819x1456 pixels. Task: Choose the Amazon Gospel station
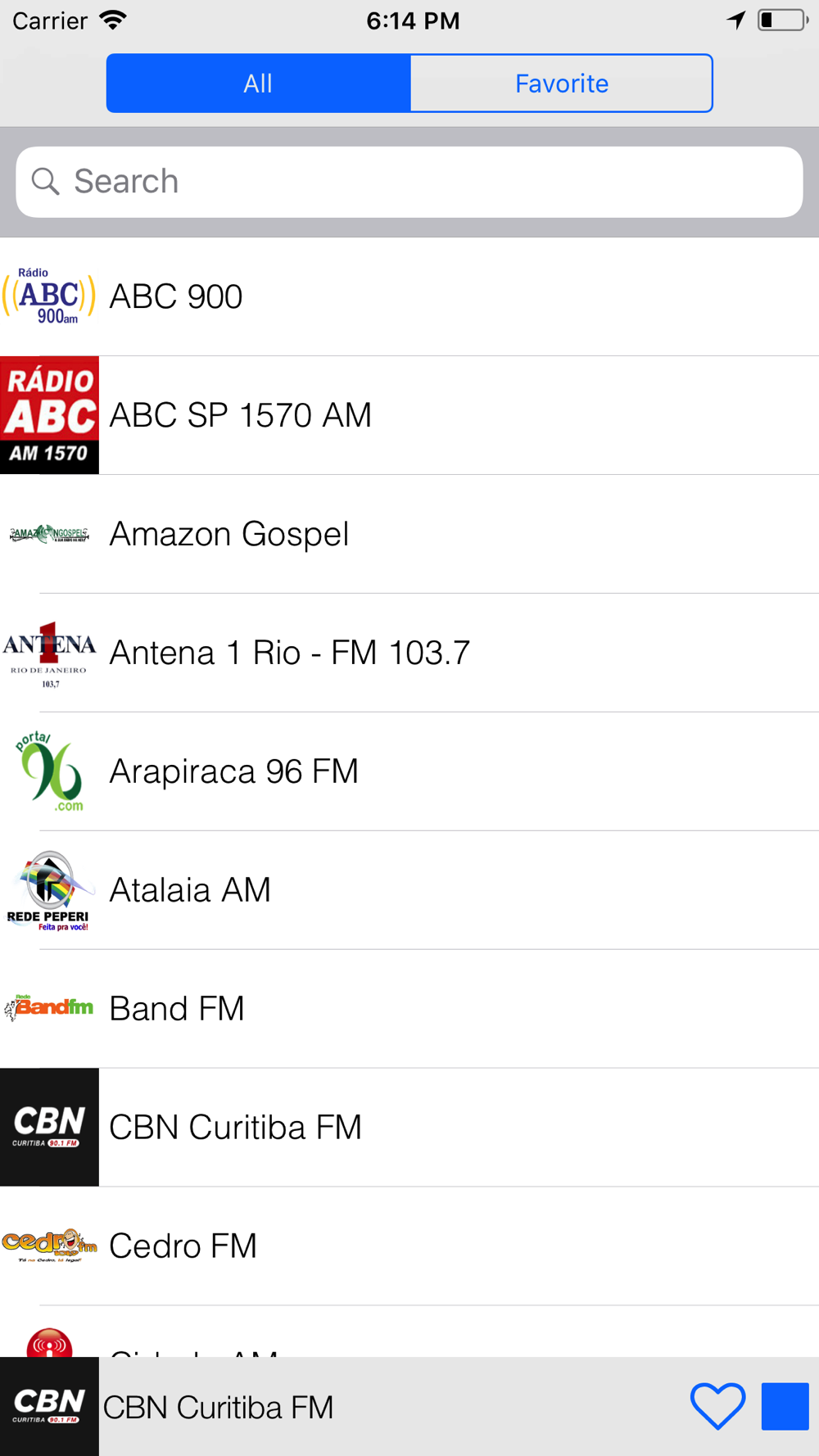(x=409, y=534)
